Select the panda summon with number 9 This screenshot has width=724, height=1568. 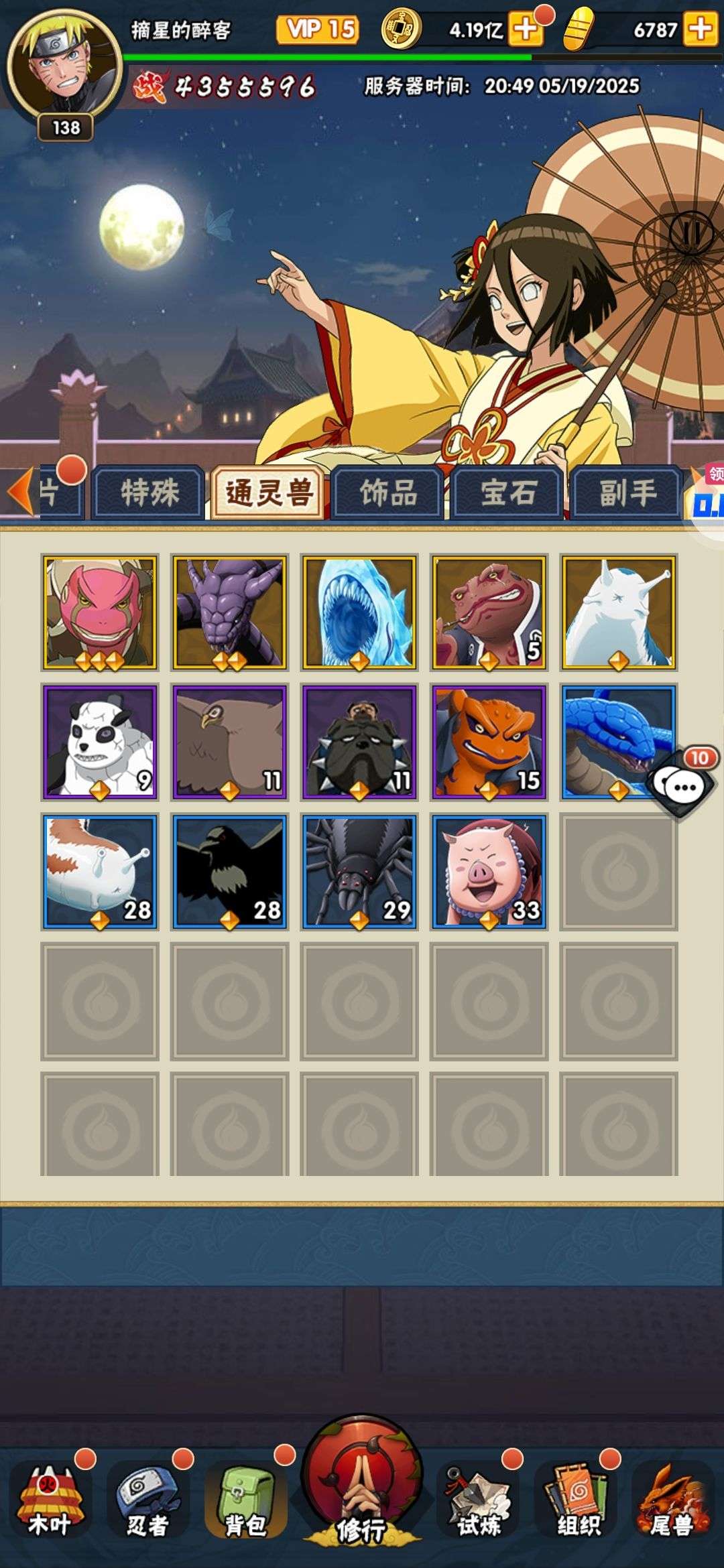(x=100, y=742)
